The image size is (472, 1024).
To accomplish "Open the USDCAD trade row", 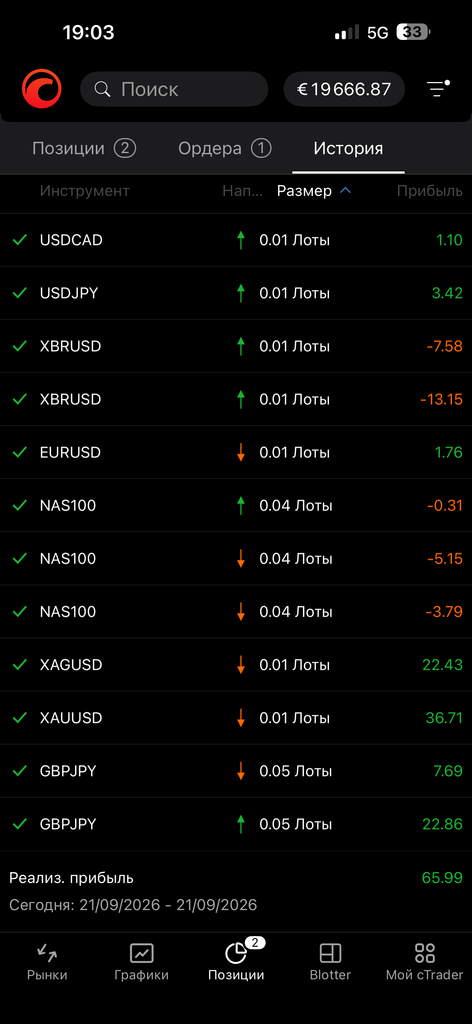I will click(x=236, y=240).
